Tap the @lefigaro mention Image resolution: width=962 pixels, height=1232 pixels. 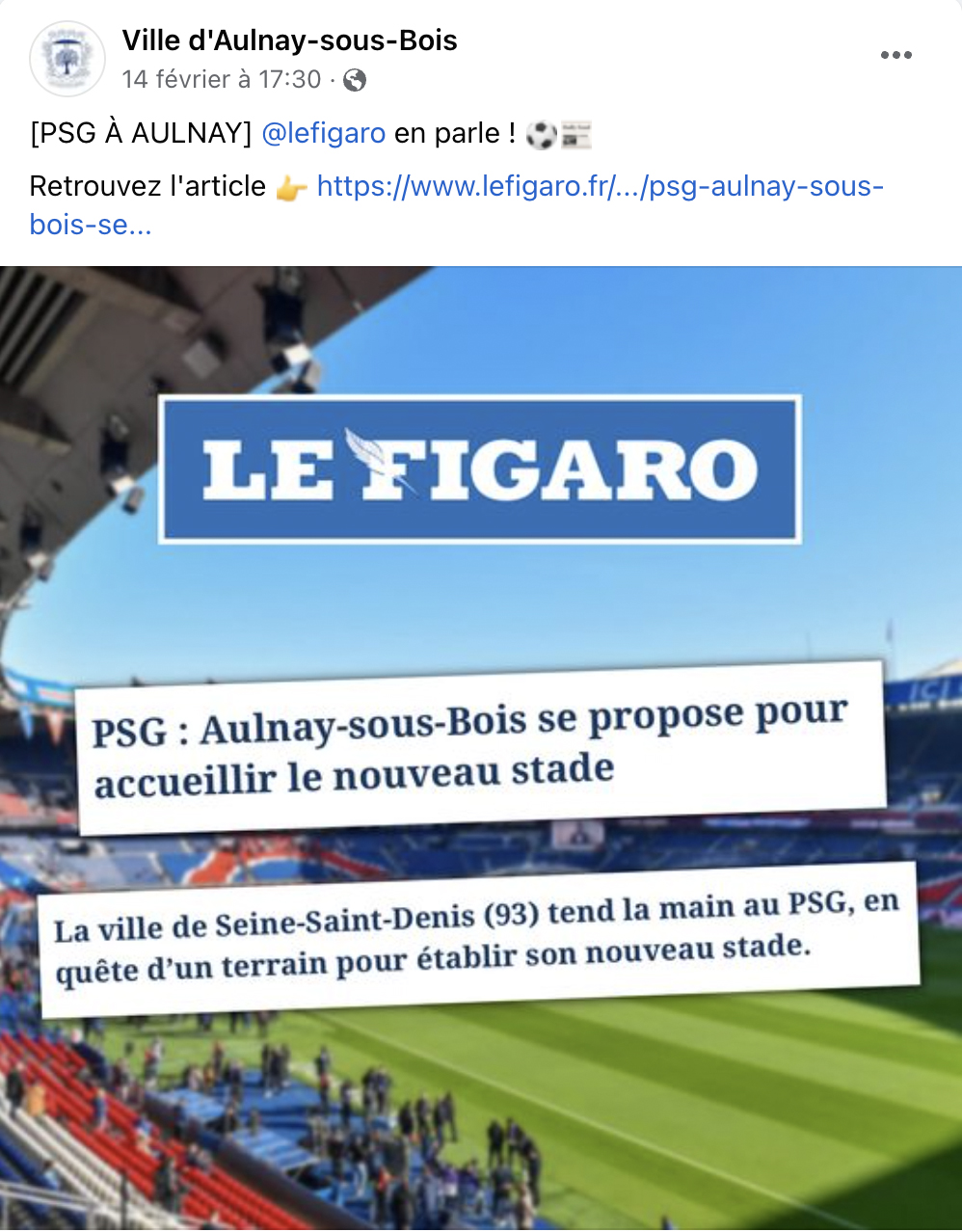[324, 133]
